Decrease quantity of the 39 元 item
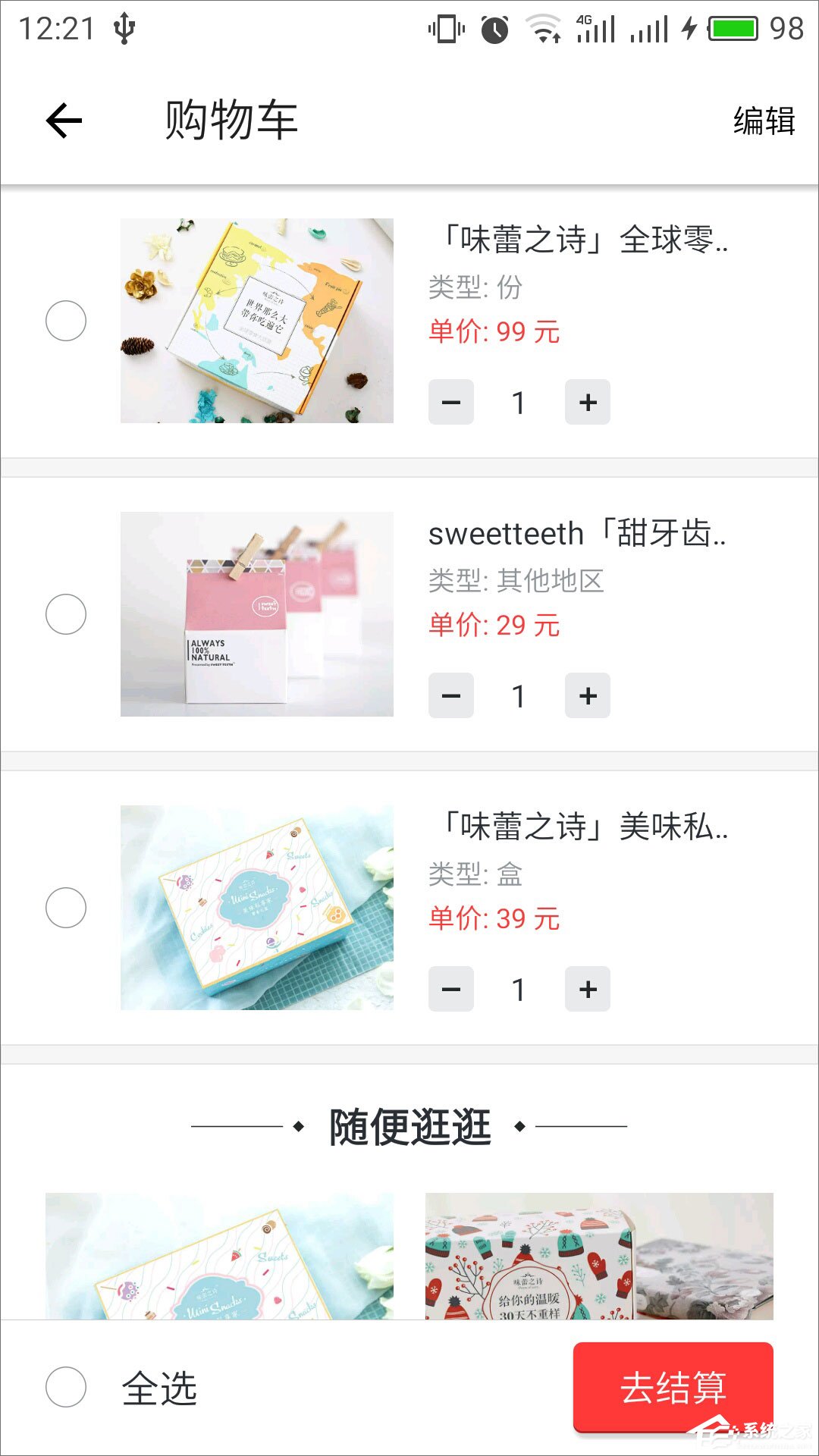Image resolution: width=819 pixels, height=1456 pixels. click(x=451, y=989)
